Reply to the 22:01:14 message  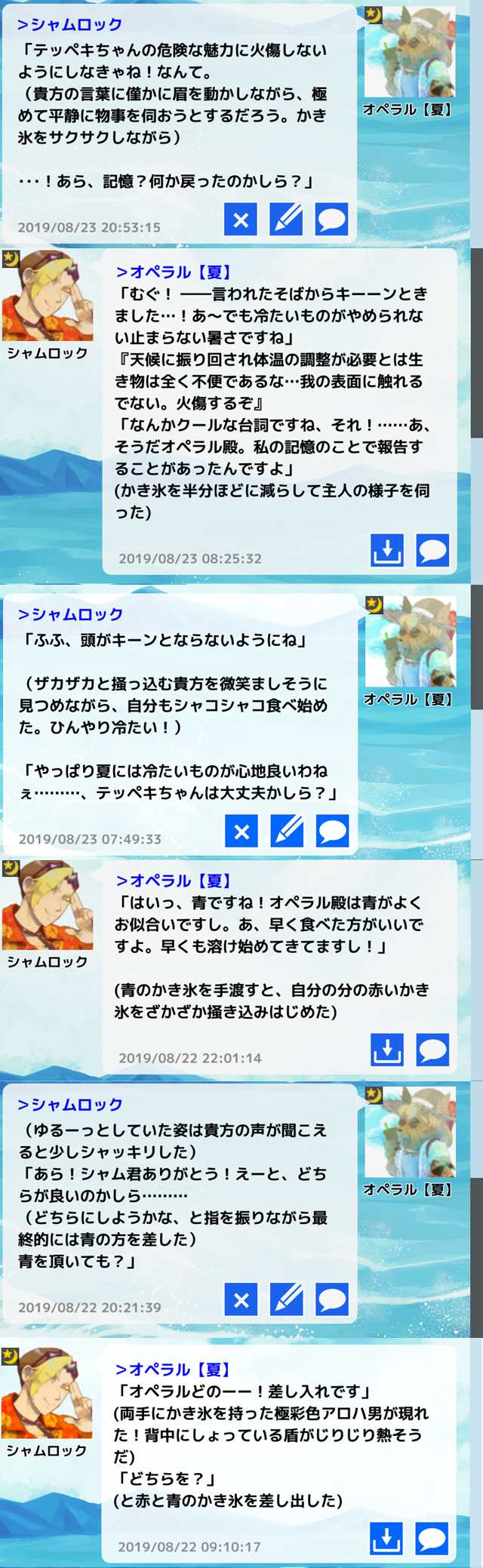tap(432, 1050)
